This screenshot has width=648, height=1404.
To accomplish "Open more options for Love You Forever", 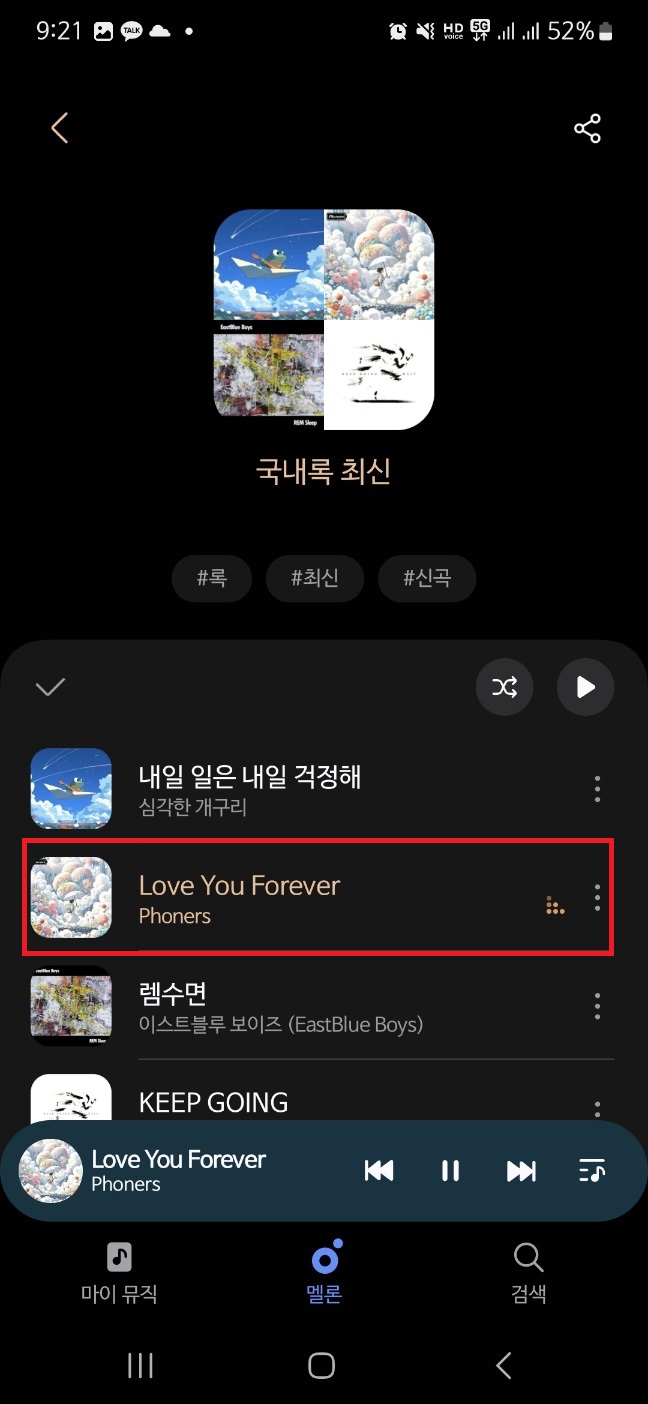I will click(x=597, y=897).
